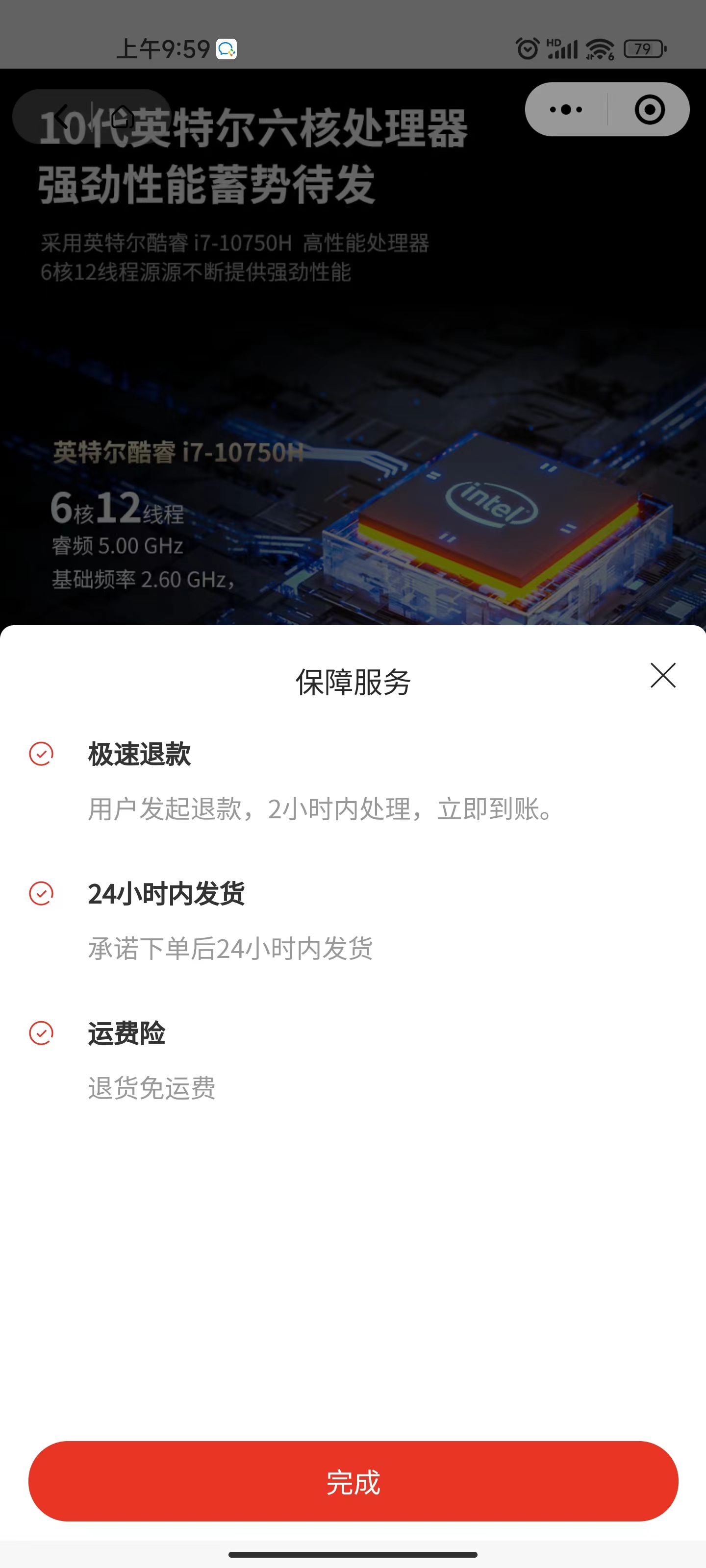706x1568 pixels.
Task: Expand the 运费险 guarantee entry
Action: pos(126,1033)
